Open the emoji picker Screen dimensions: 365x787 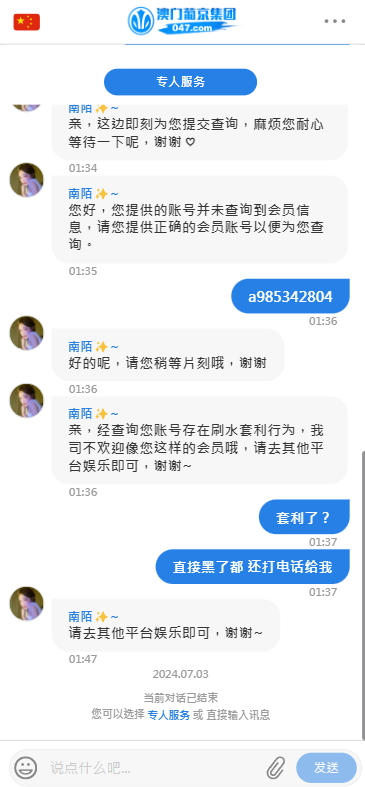click(25, 767)
